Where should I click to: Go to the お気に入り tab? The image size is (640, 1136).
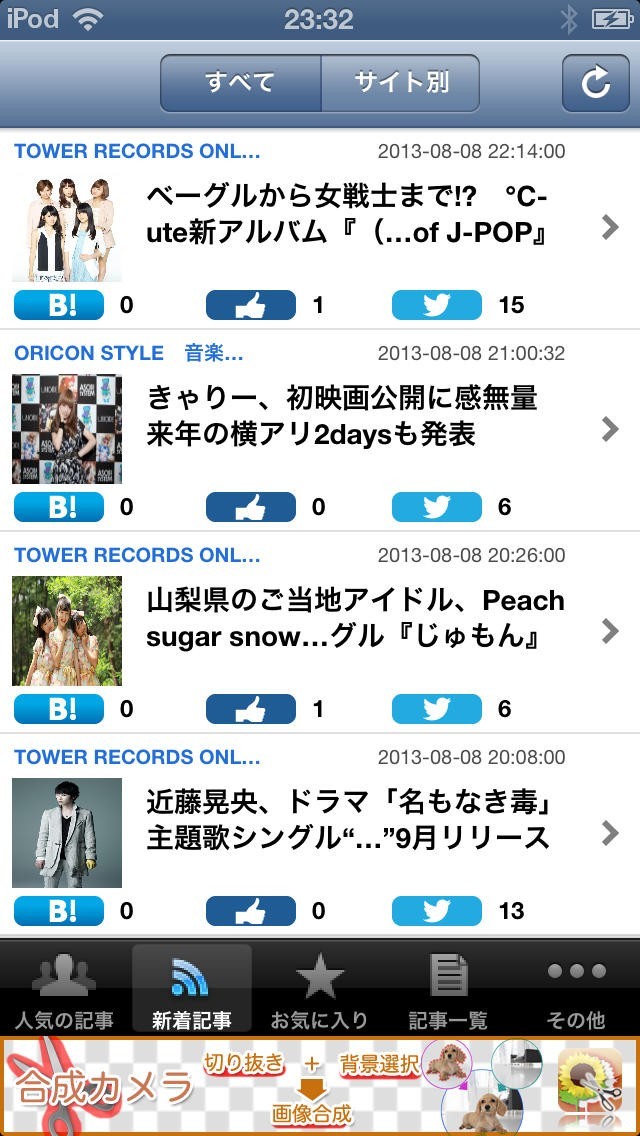(x=320, y=990)
